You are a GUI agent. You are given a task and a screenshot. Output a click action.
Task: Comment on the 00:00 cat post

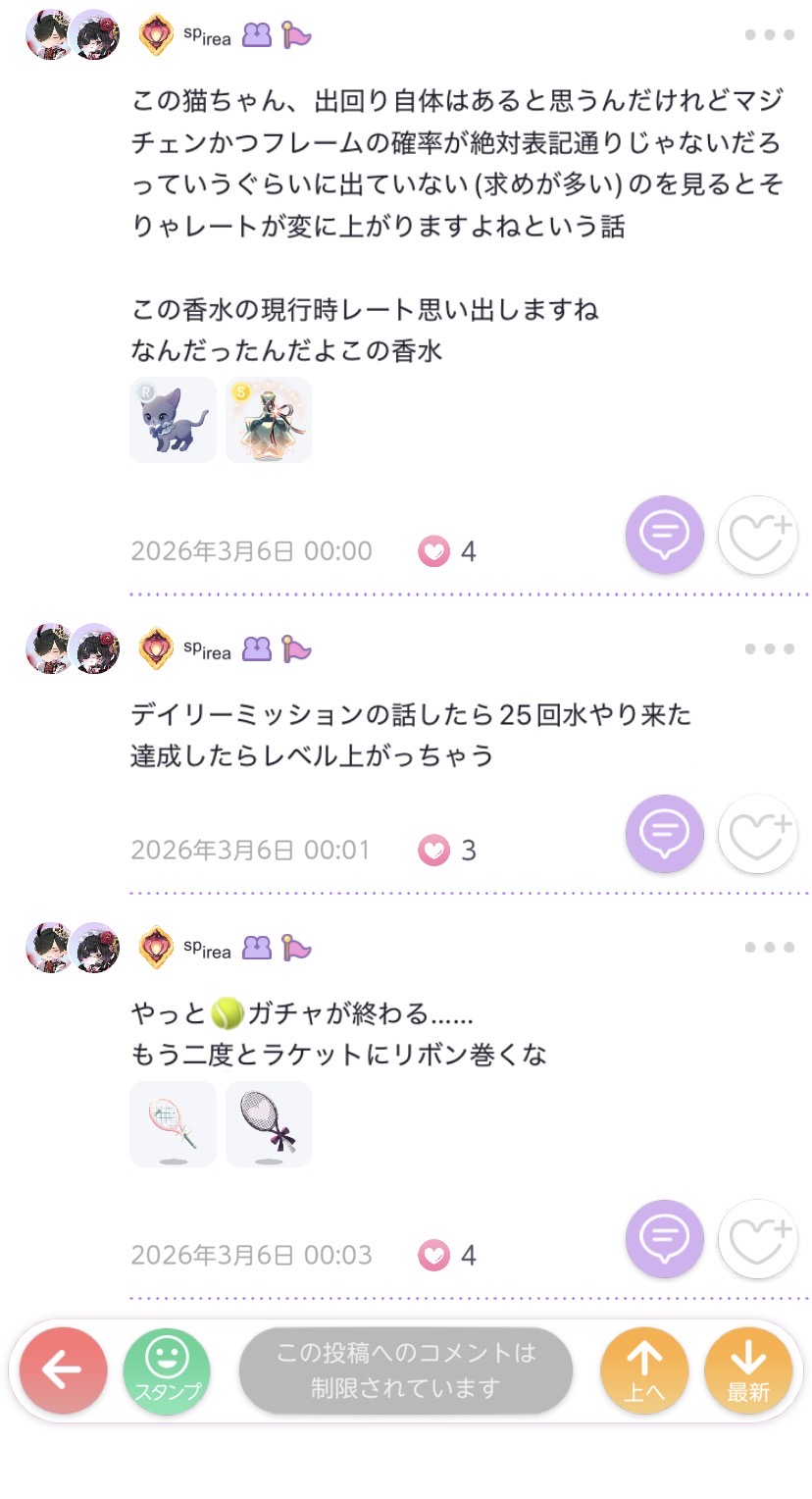click(665, 535)
